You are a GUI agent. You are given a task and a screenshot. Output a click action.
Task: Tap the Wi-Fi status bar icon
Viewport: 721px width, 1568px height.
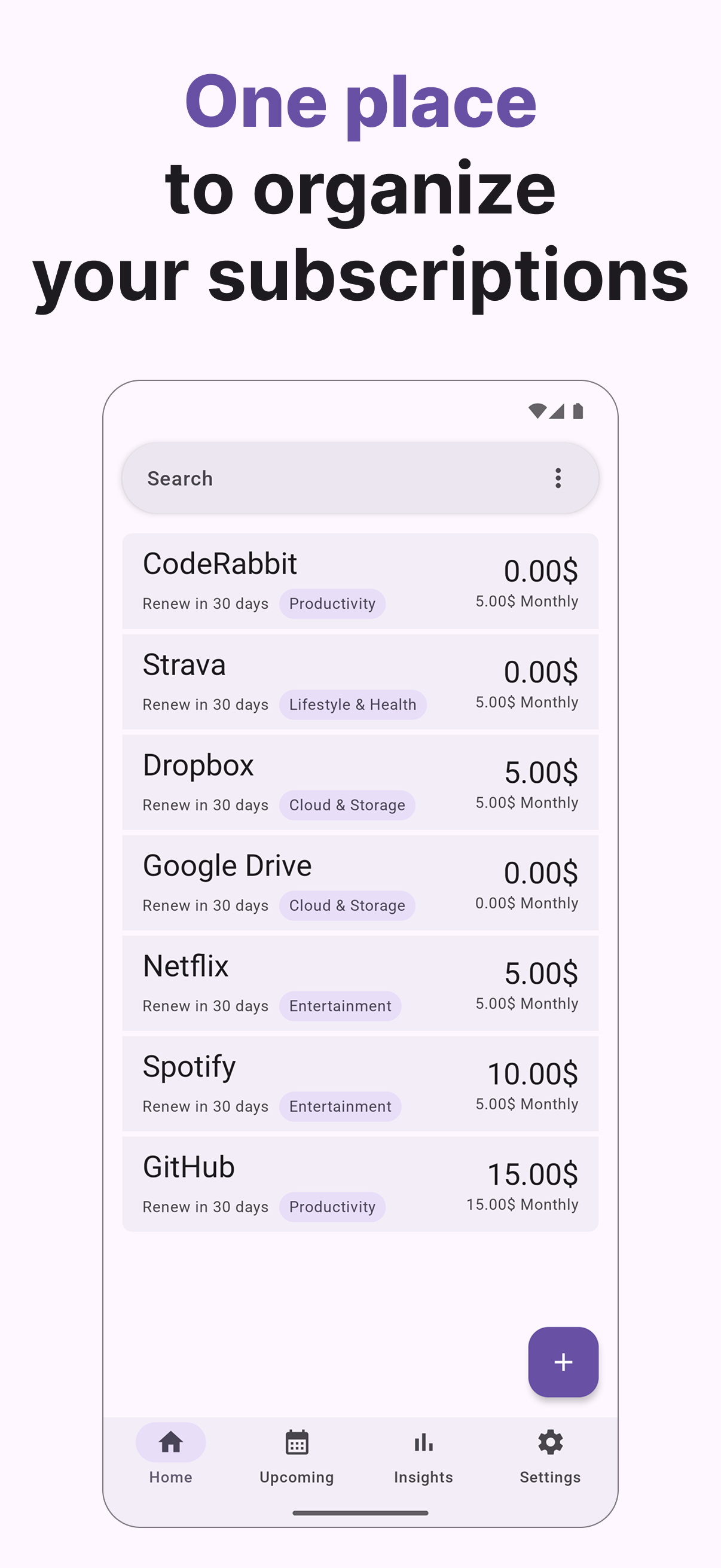pyautogui.click(x=538, y=411)
